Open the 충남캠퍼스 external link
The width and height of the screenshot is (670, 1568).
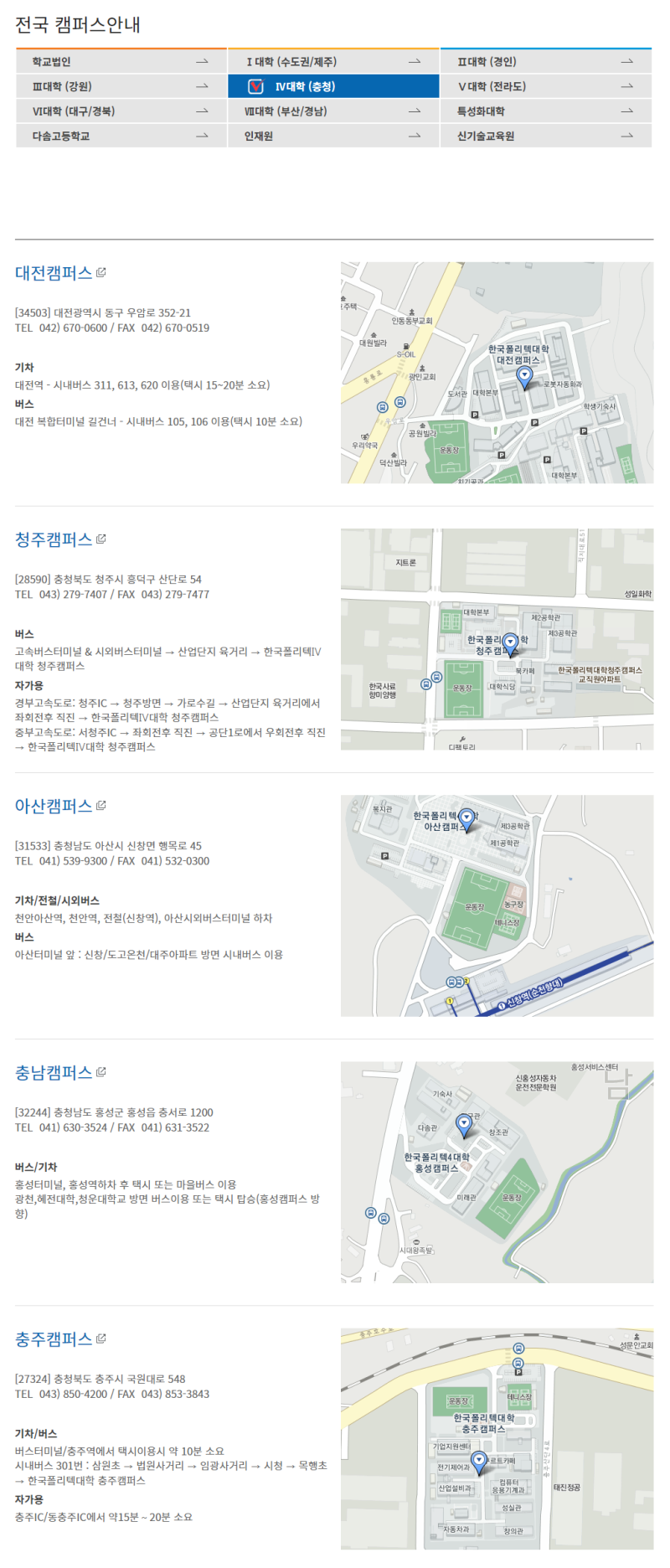[60, 1072]
